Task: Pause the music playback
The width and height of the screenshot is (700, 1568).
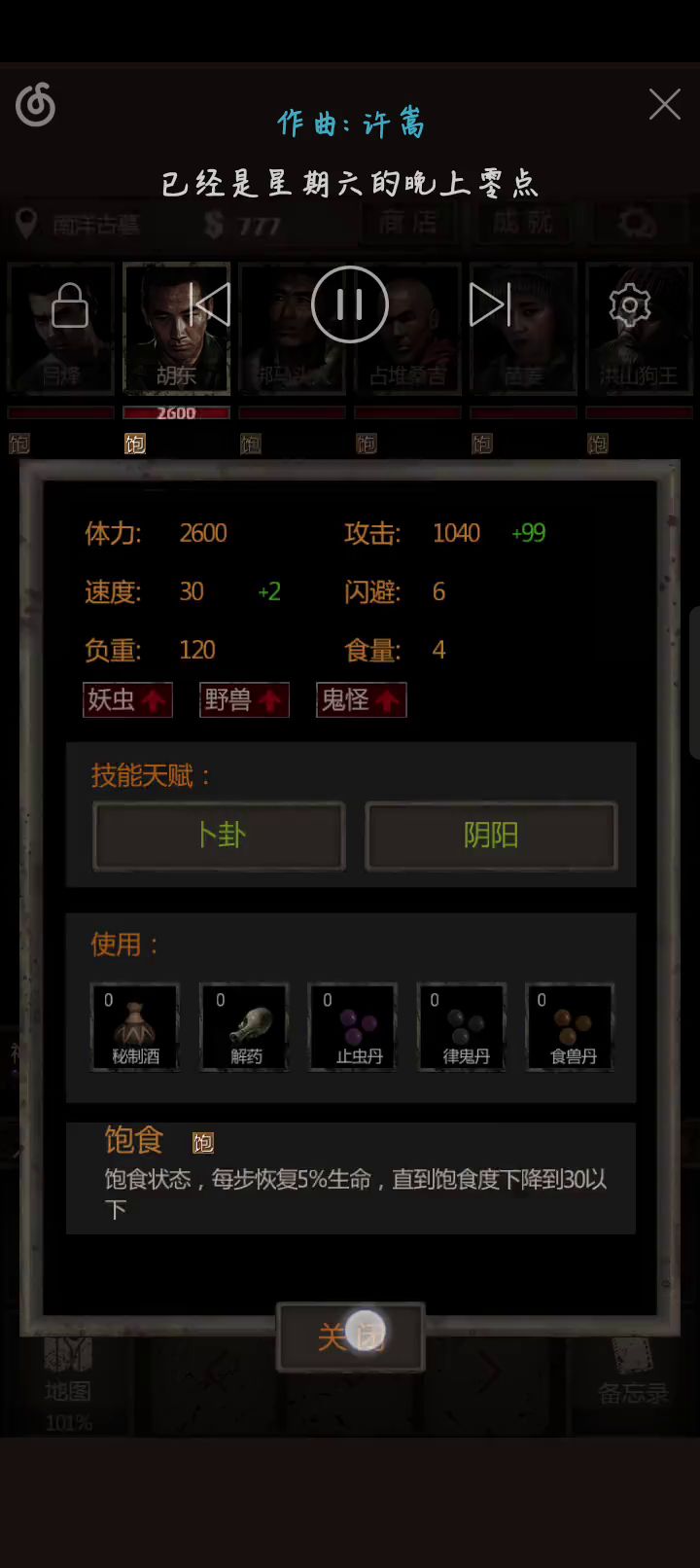Action: [350, 304]
